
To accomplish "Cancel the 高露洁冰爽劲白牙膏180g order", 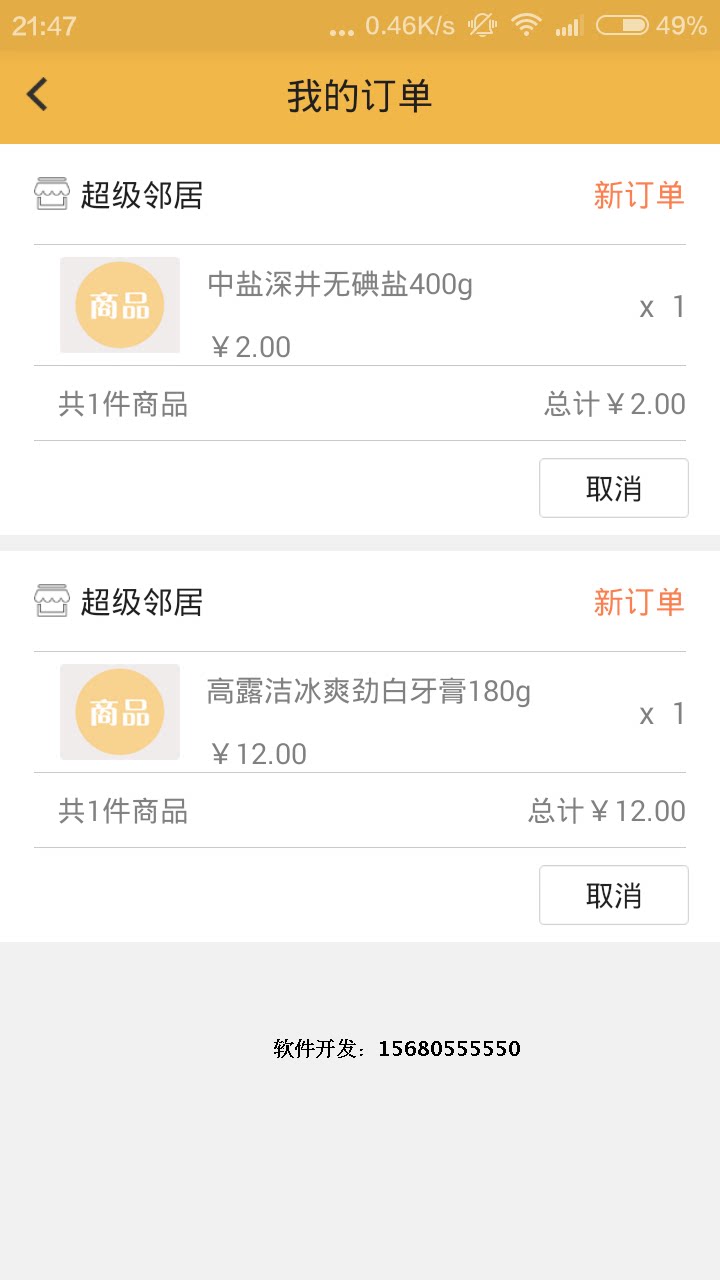I will (613, 895).
